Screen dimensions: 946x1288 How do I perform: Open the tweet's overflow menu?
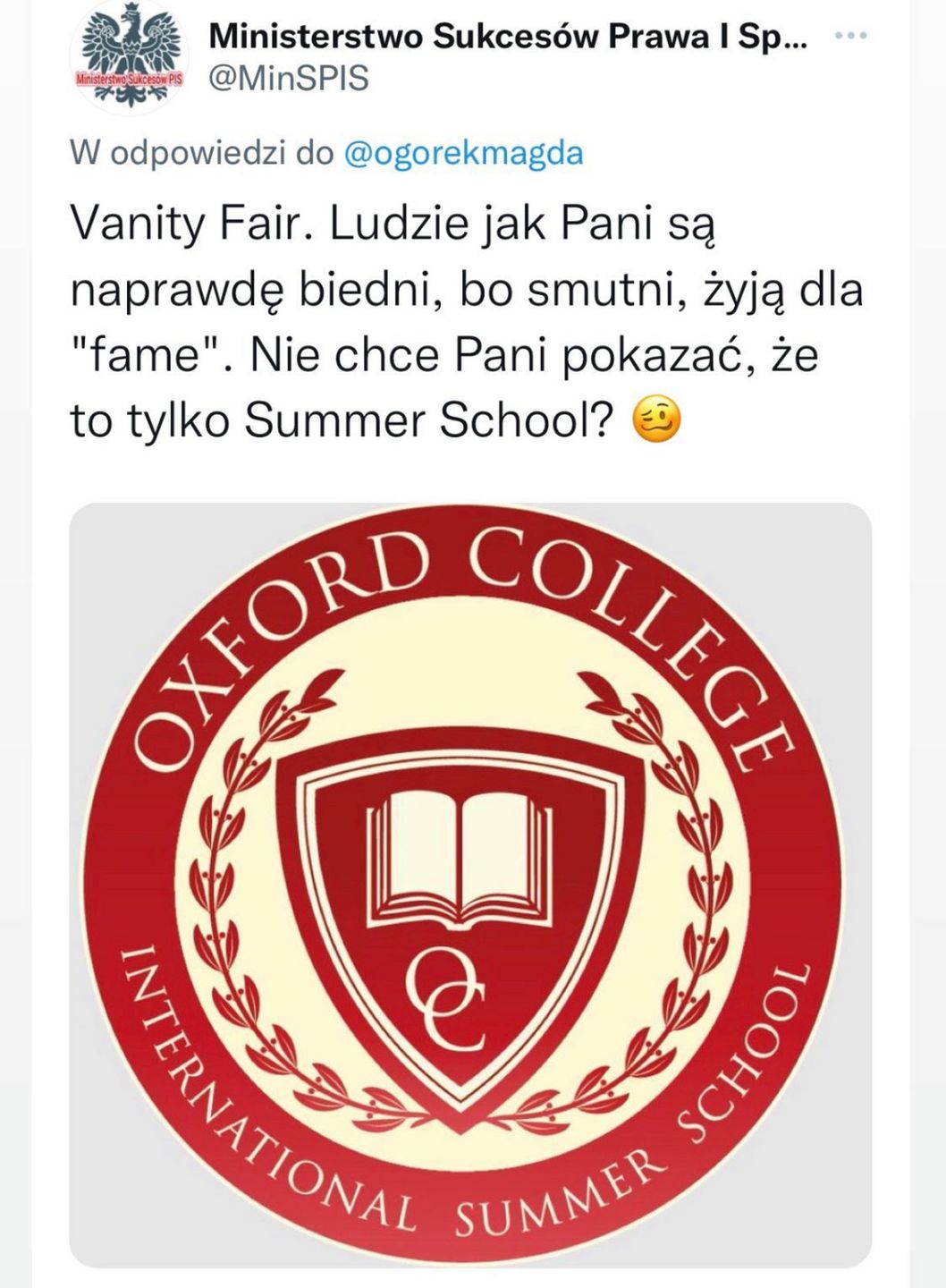coord(849,36)
